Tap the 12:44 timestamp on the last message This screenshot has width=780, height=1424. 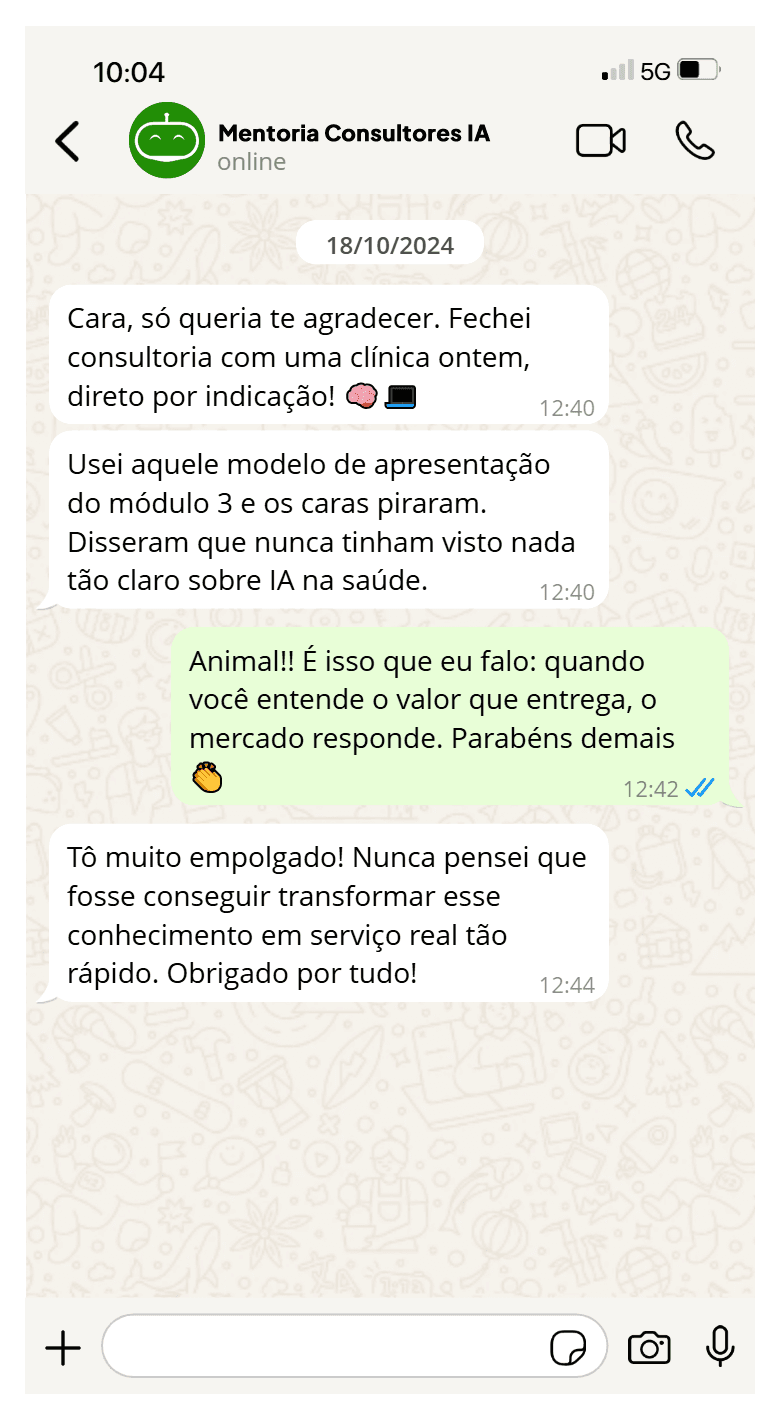tap(570, 984)
